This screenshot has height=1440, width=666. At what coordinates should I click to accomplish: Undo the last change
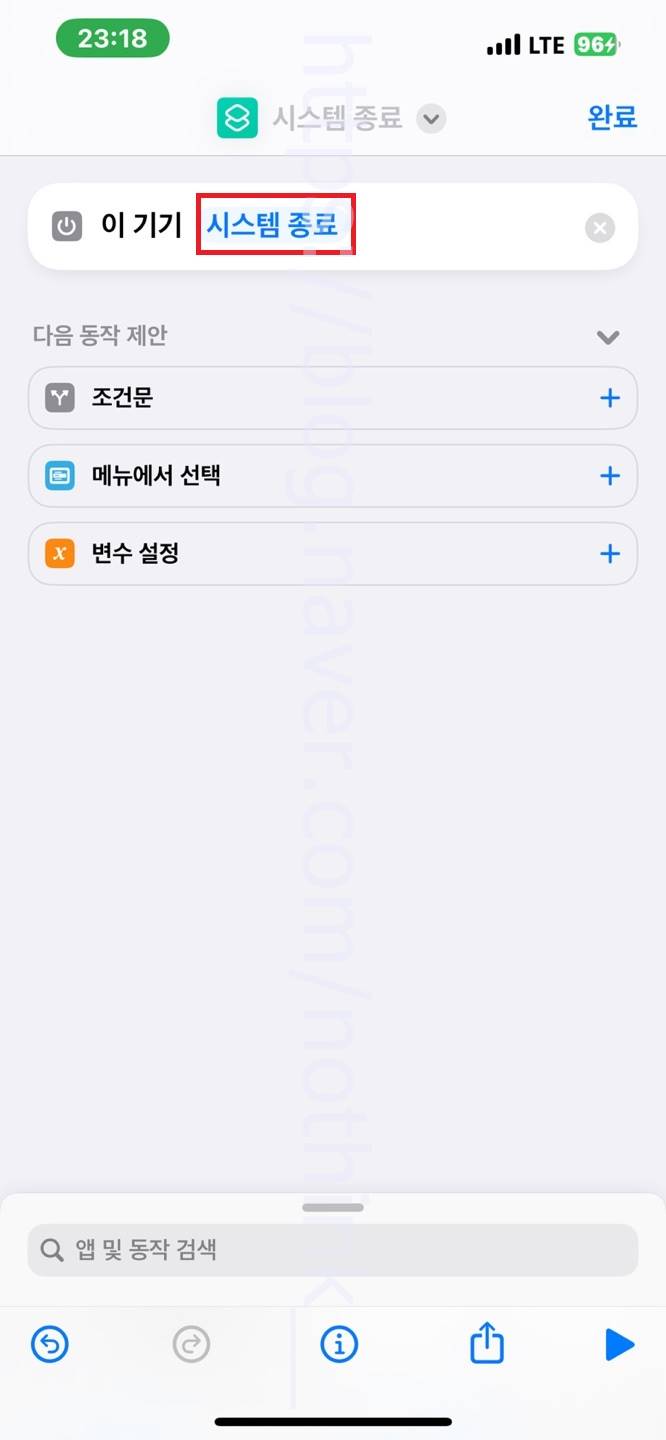coord(50,1345)
